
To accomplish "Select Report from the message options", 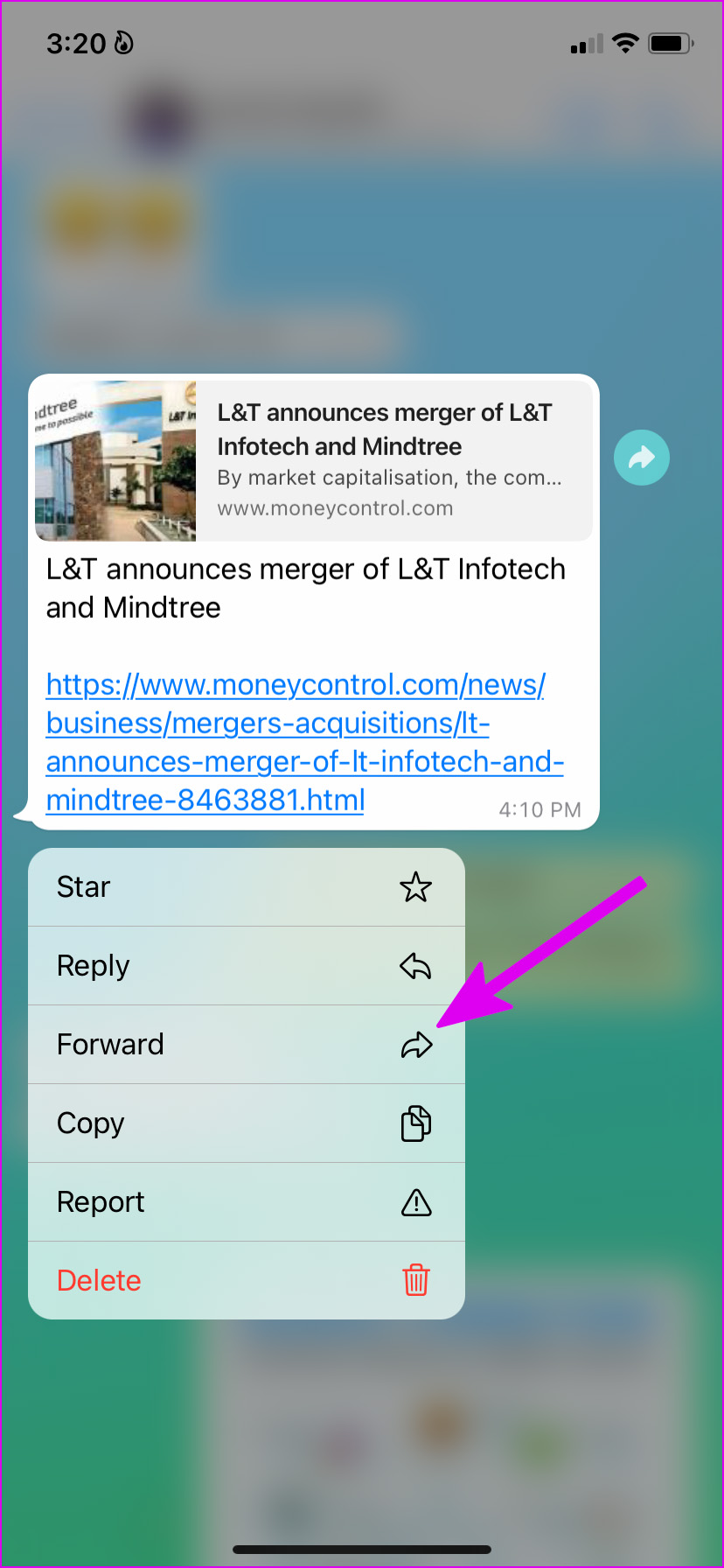I will click(x=101, y=1201).
